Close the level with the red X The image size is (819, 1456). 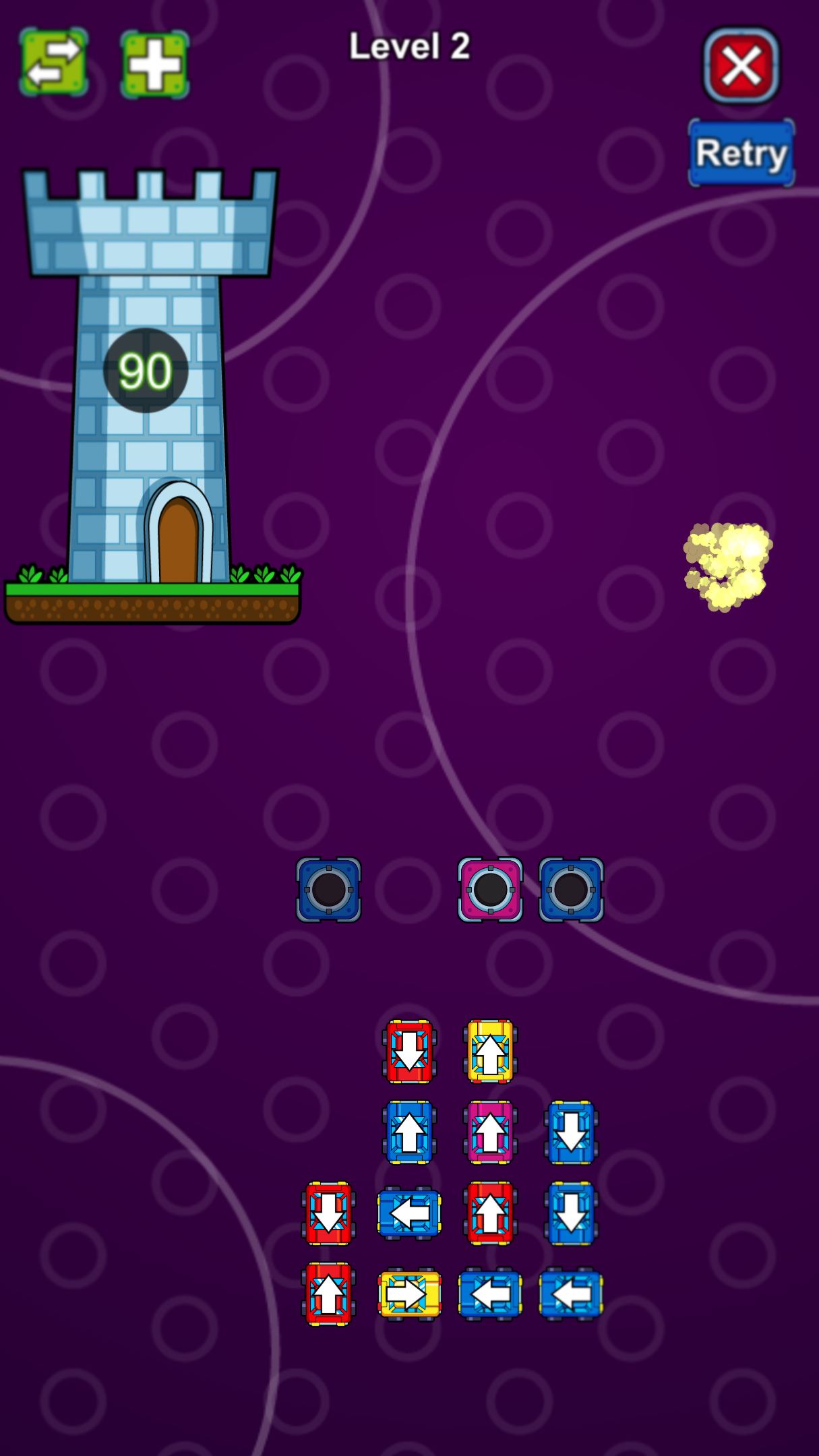point(741,66)
